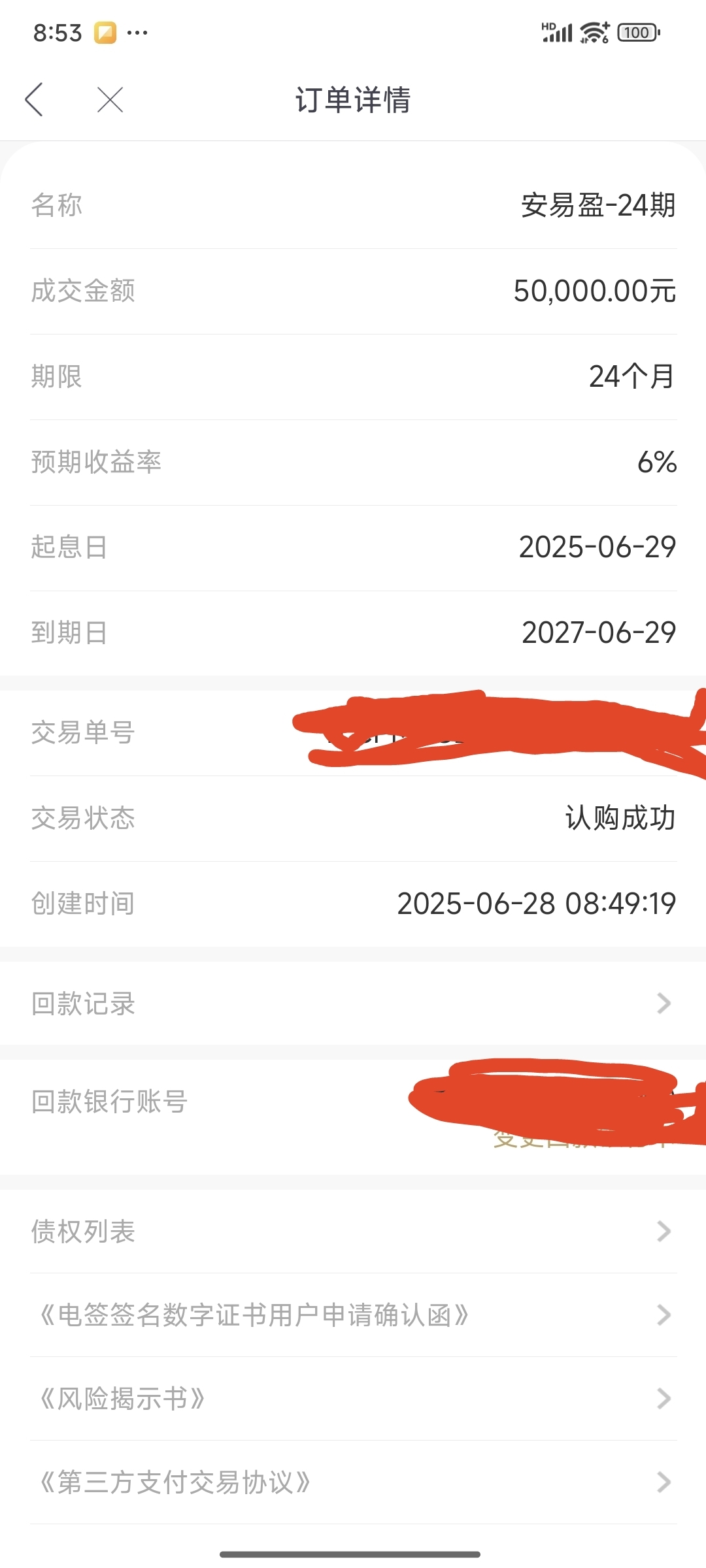The width and height of the screenshot is (706, 1568).
Task: Open 《电签签名数字证书用户申请确认函》
Action: tap(353, 1315)
